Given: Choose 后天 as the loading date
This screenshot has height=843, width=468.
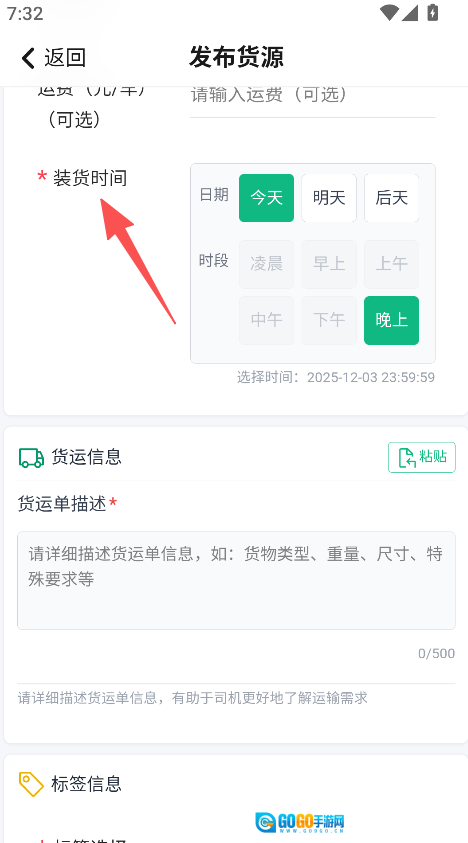Looking at the screenshot, I should coord(392,198).
